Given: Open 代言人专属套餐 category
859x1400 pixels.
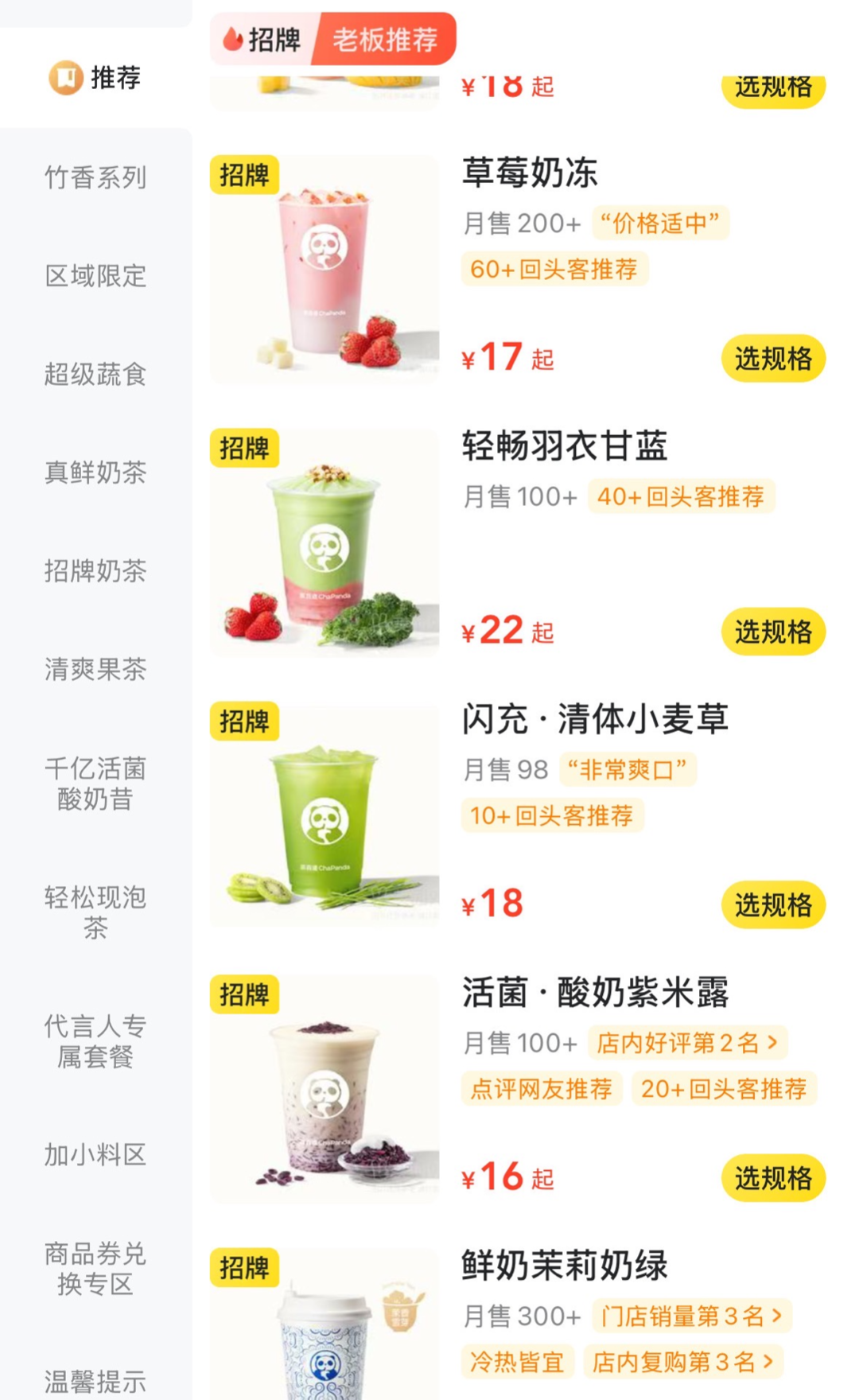Looking at the screenshot, I should [95, 1041].
